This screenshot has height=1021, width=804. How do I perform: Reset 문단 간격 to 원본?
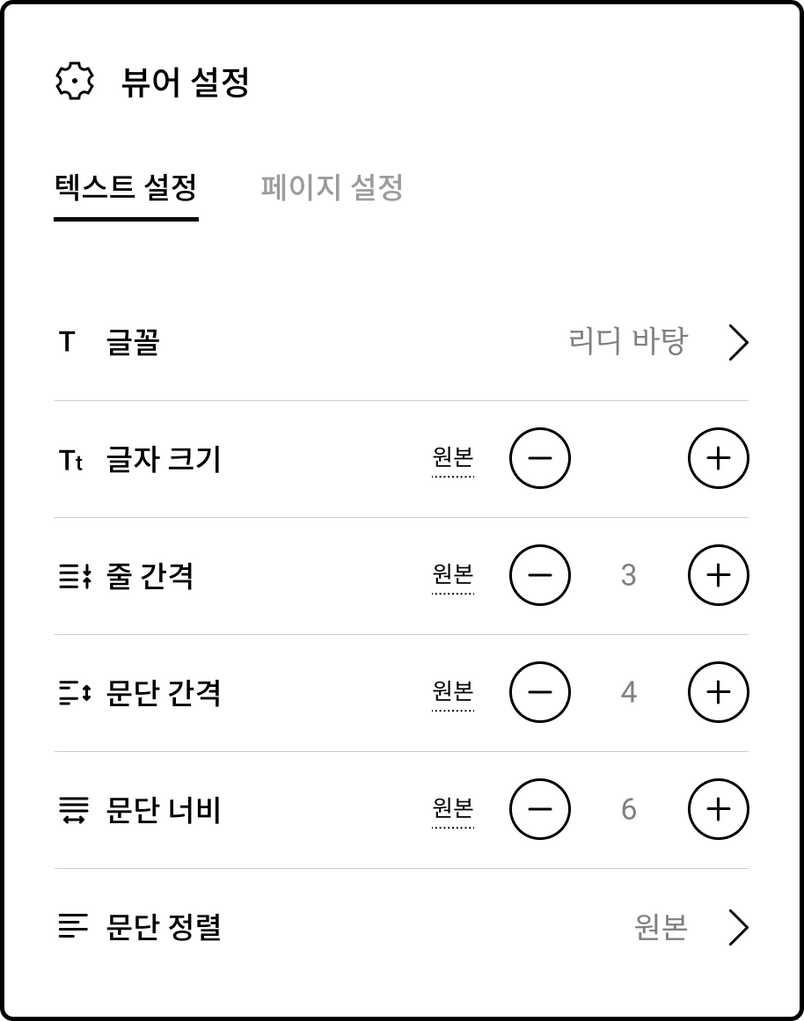pyautogui.click(x=453, y=692)
